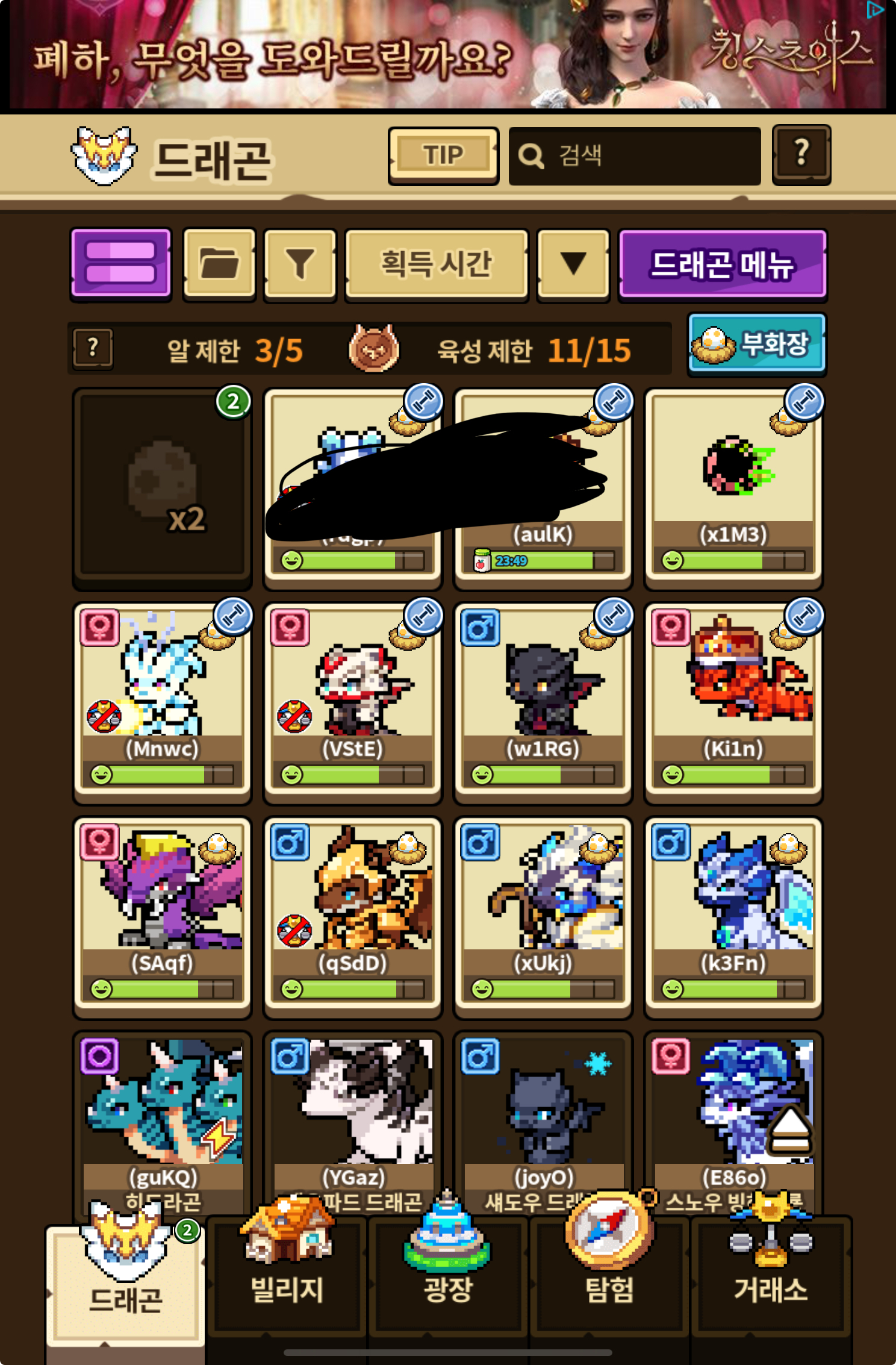Image resolution: width=896 pixels, height=1365 pixels.
Task: Open the x2 egg card
Action: [x=162, y=488]
